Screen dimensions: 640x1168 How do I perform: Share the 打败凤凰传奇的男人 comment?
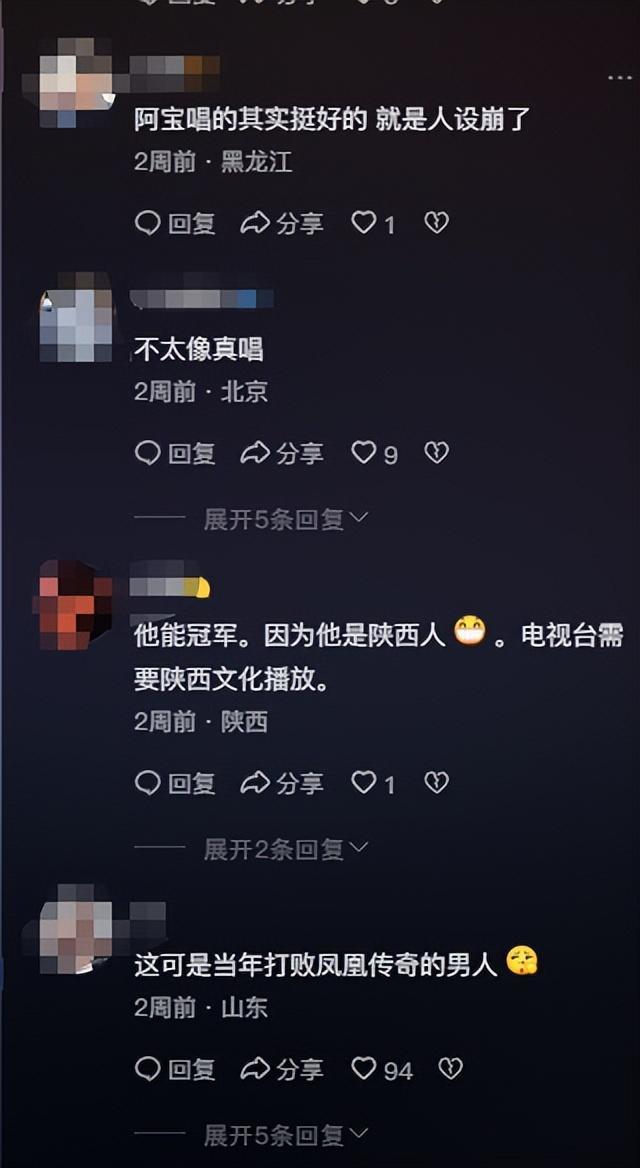pos(282,1070)
